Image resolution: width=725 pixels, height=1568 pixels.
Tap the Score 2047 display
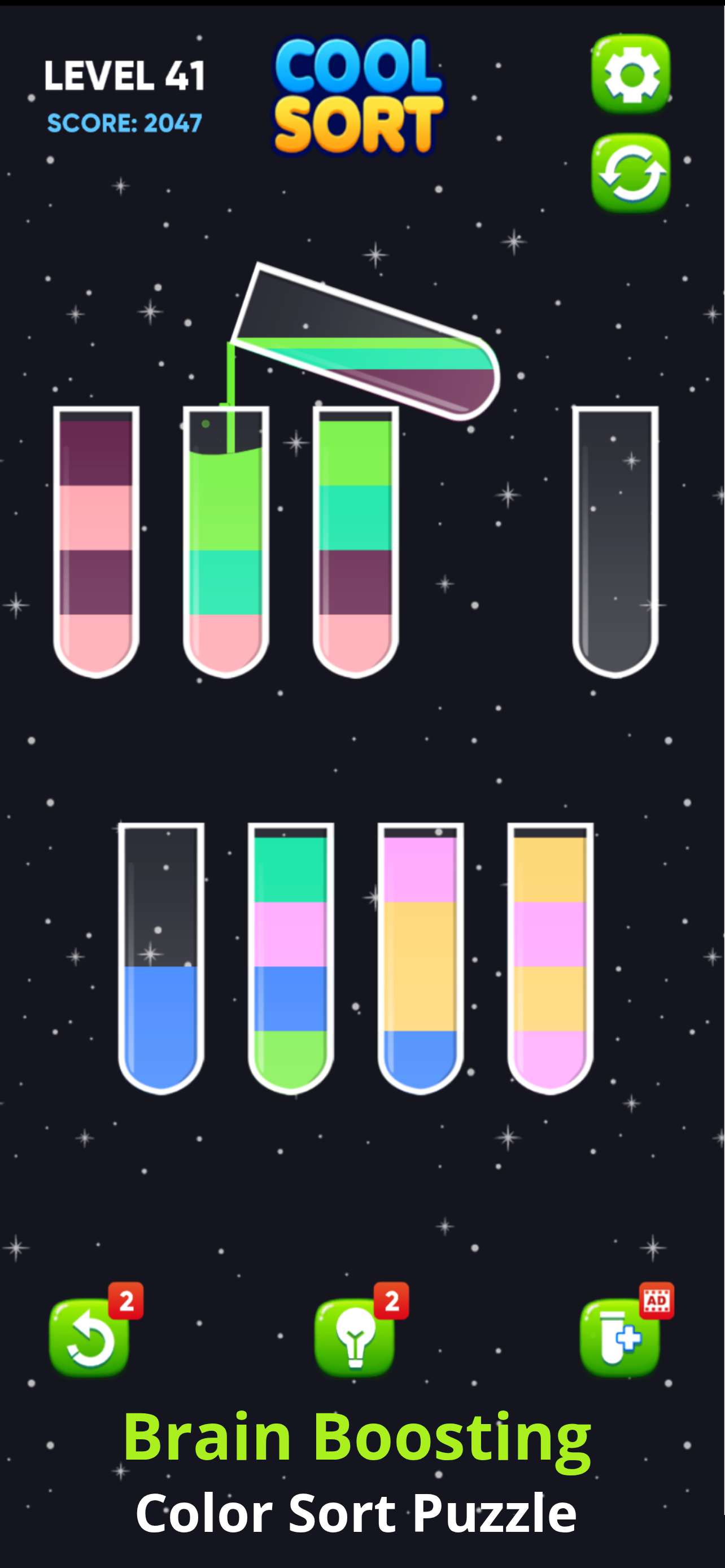(125, 124)
